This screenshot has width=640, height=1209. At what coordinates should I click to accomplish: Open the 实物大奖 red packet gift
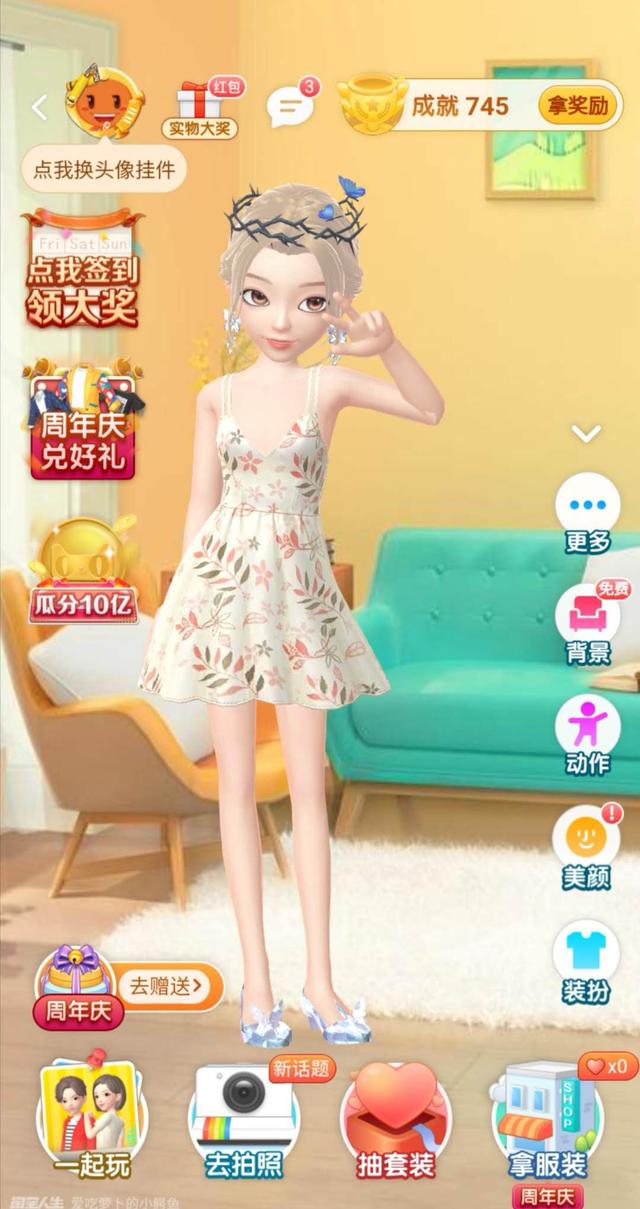(x=198, y=108)
